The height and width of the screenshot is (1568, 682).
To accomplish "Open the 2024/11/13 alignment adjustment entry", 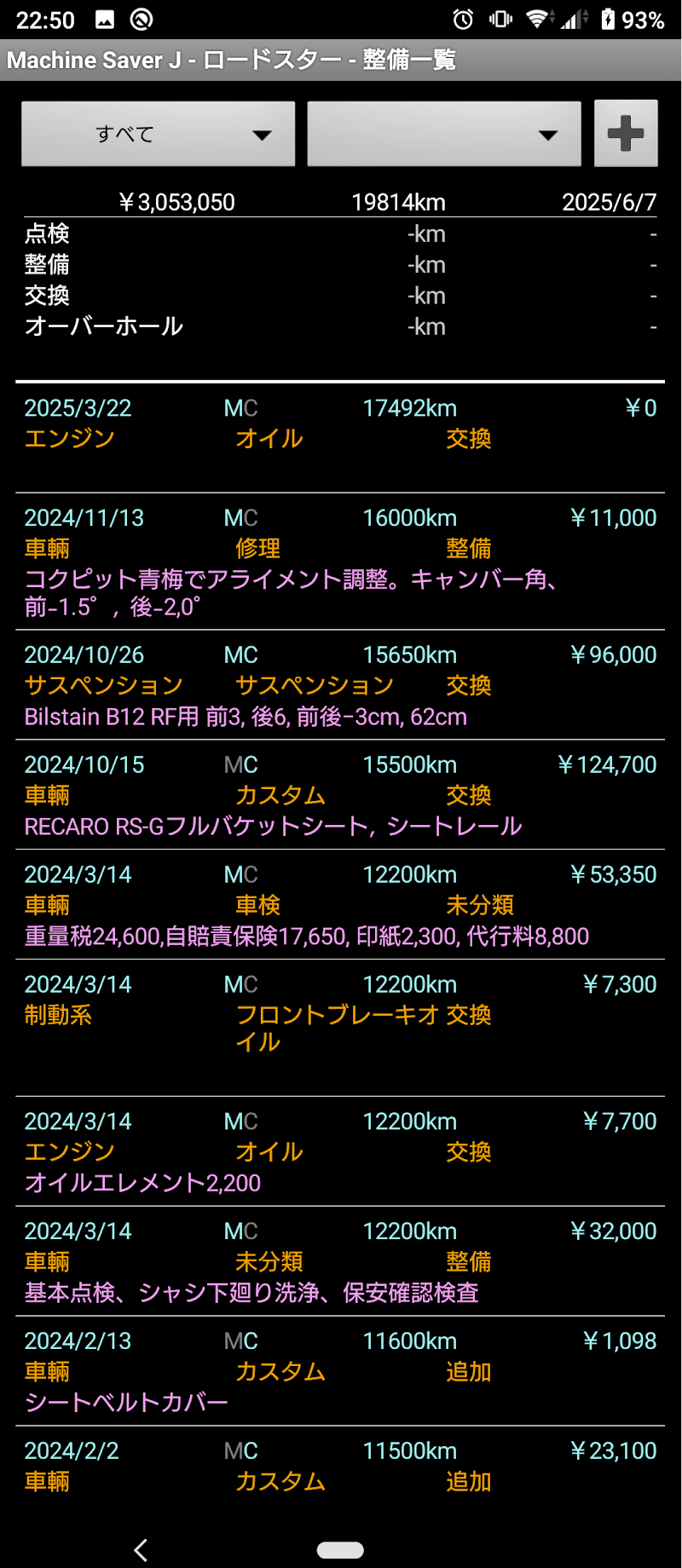I will pyautogui.click(x=340, y=561).
